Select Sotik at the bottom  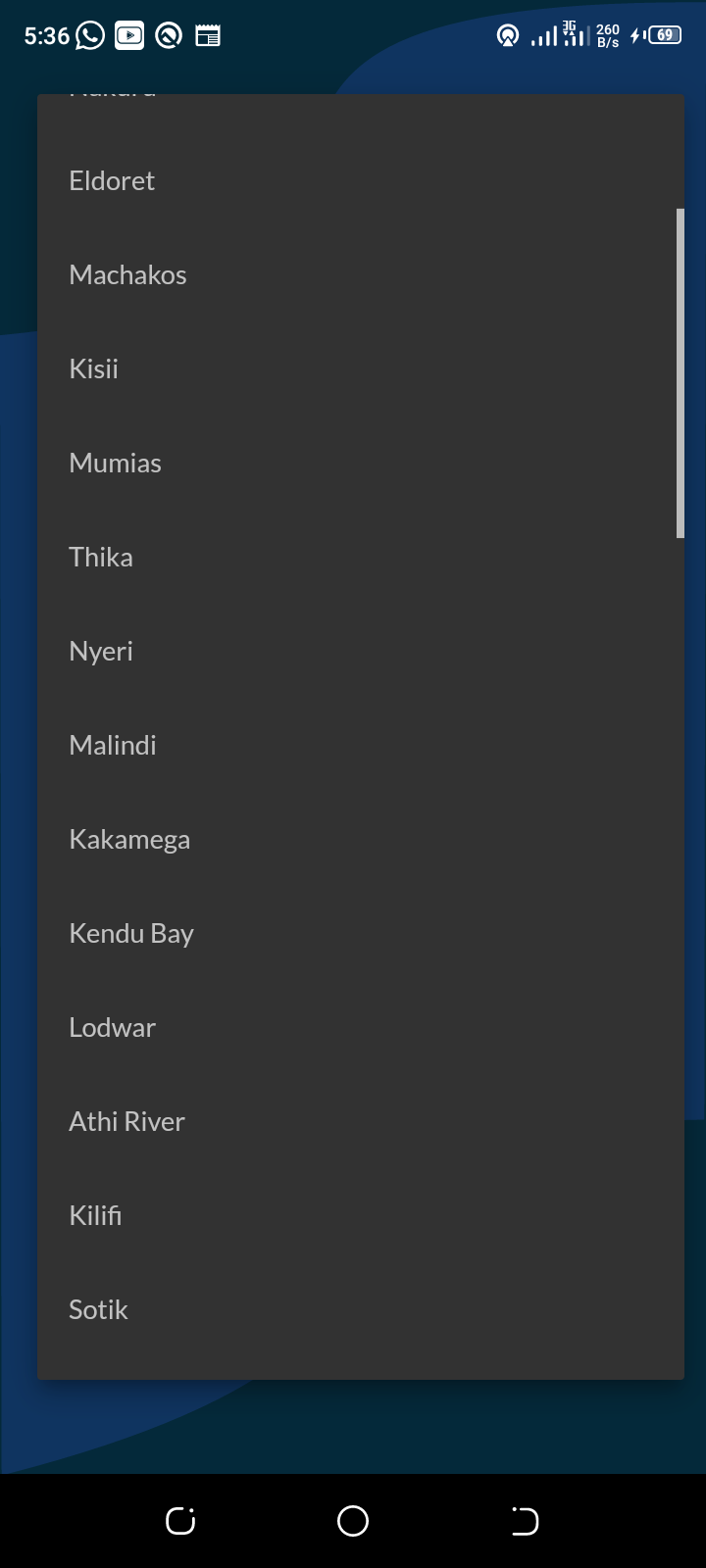360,1309
